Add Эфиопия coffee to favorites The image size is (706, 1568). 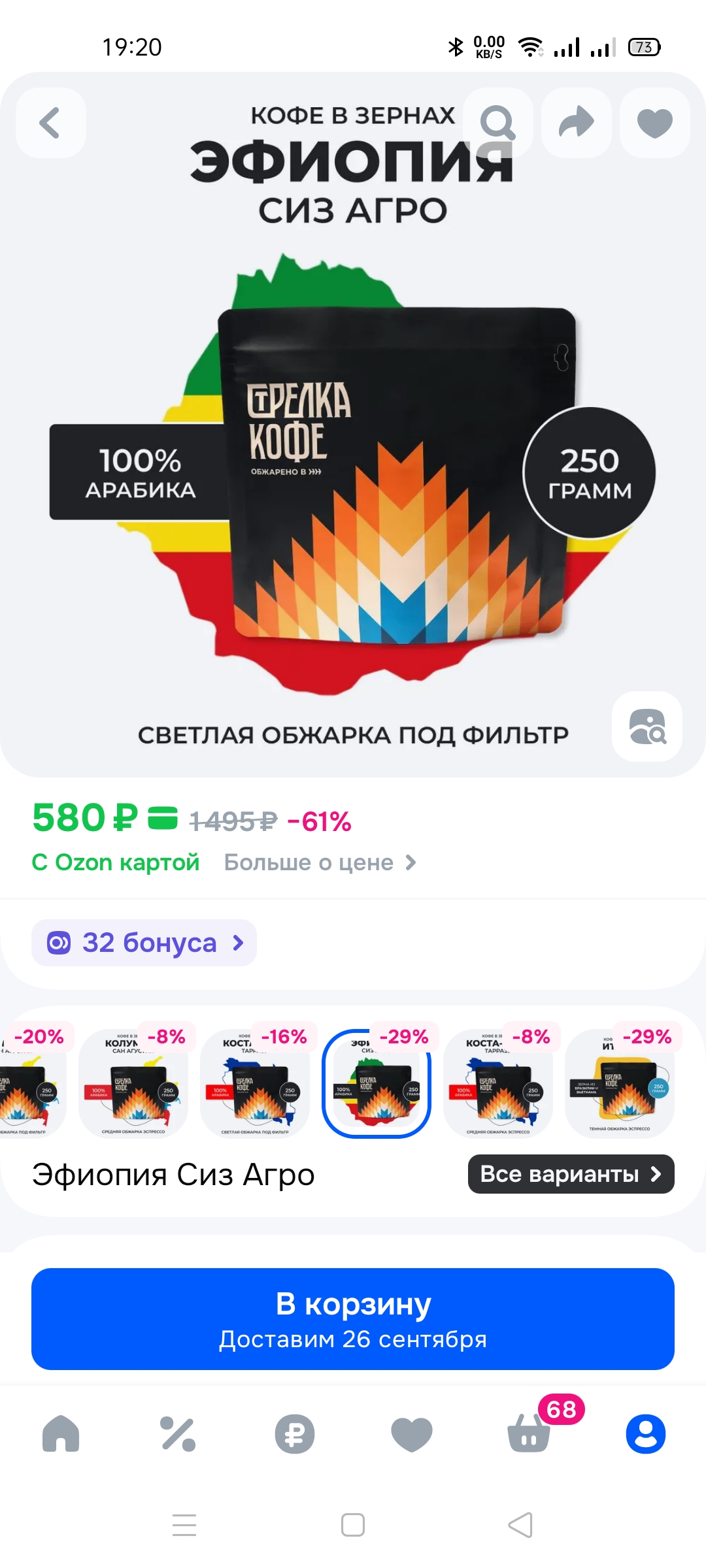pyautogui.click(x=654, y=123)
